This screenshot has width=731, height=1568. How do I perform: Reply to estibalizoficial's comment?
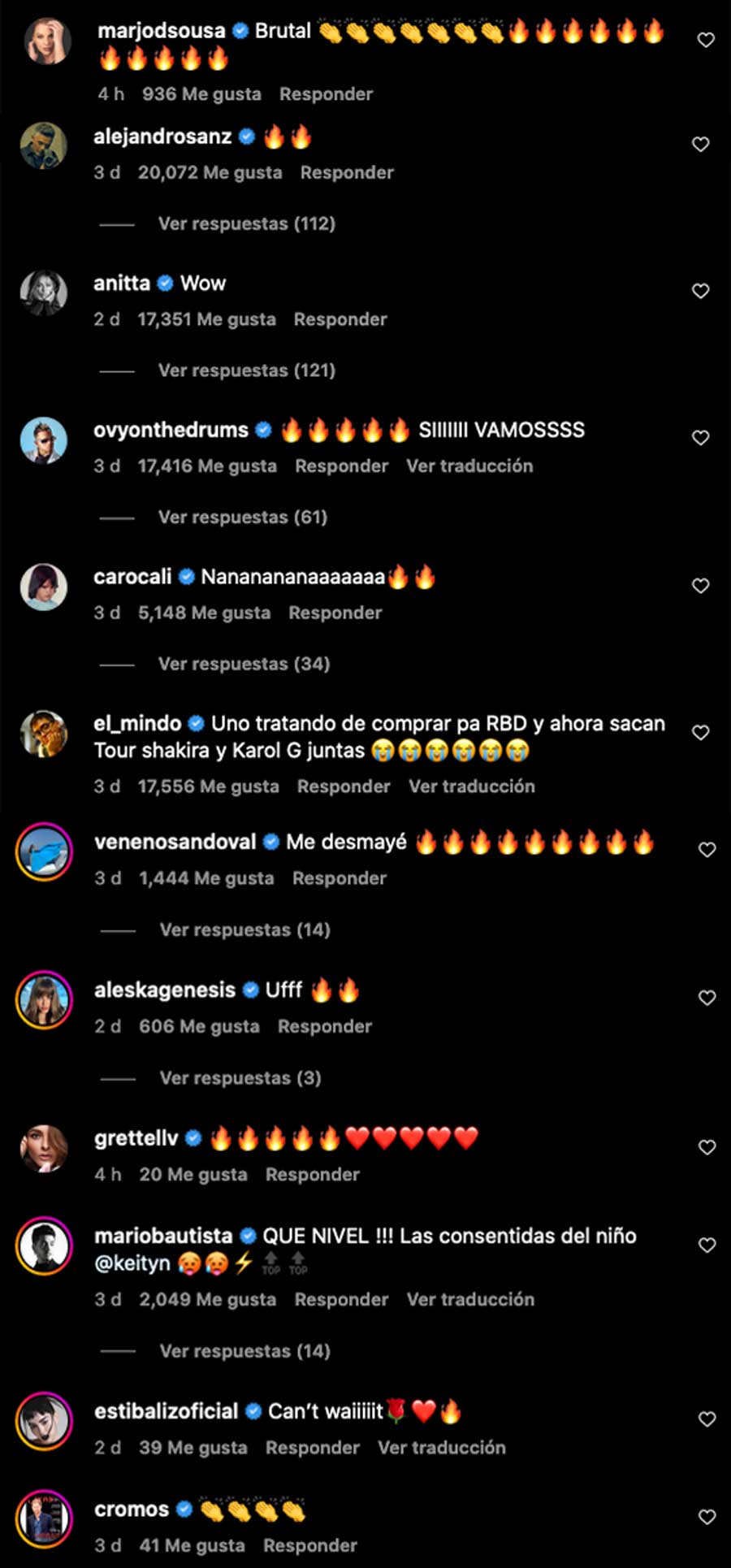pyautogui.click(x=312, y=1448)
